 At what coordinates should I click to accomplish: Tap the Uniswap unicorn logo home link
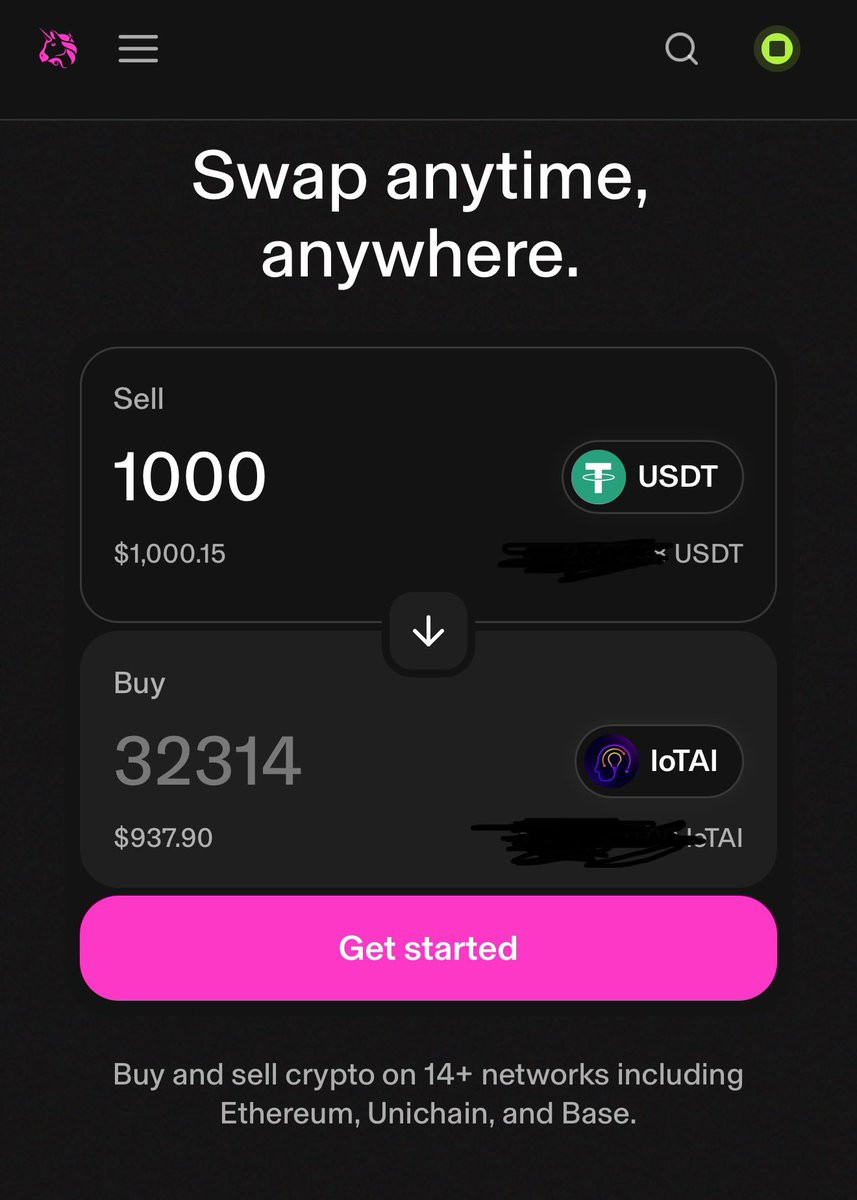pos(56,48)
